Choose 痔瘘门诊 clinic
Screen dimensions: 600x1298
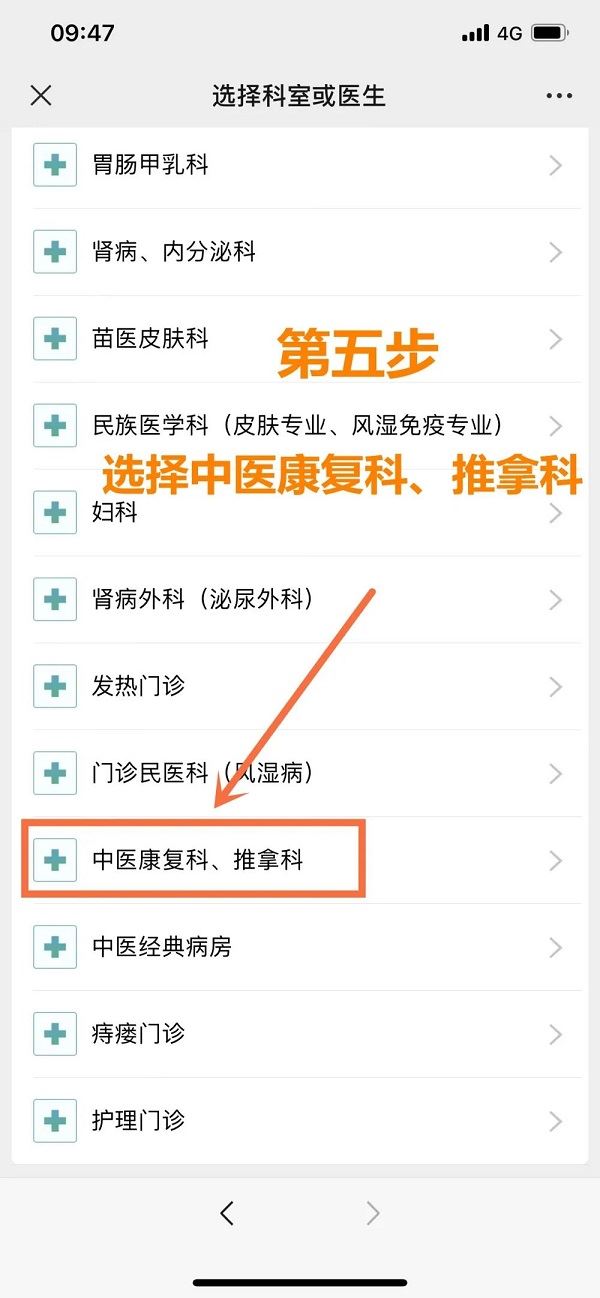pyautogui.click(x=300, y=1034)
